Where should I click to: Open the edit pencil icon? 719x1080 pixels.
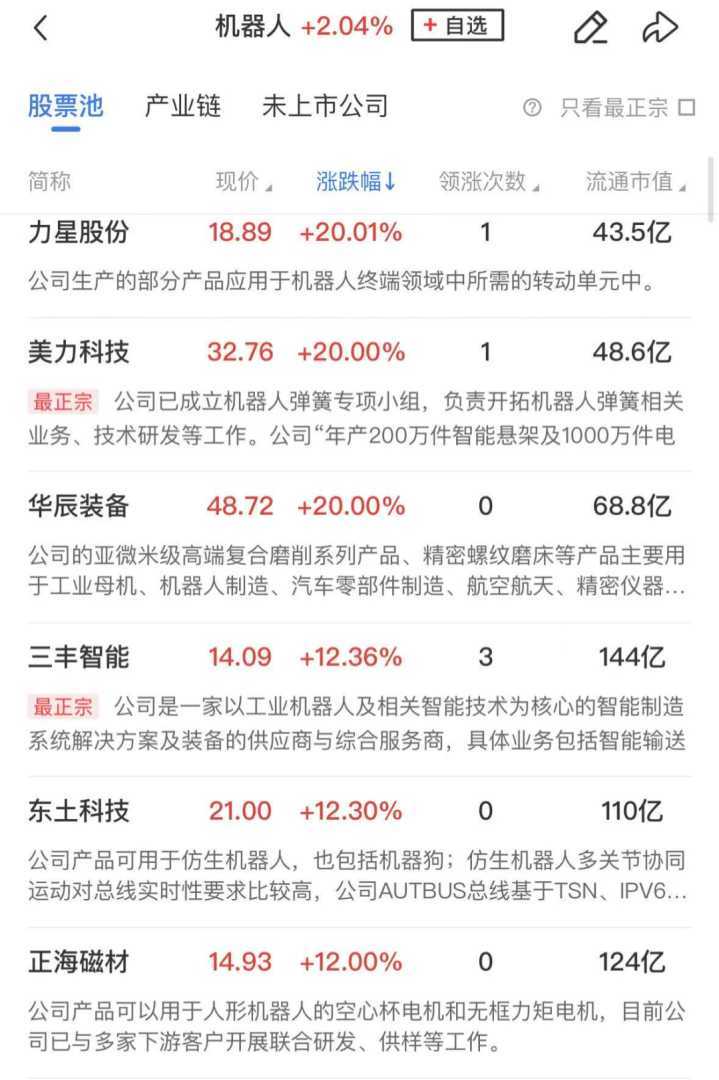[x=591, y=28]
